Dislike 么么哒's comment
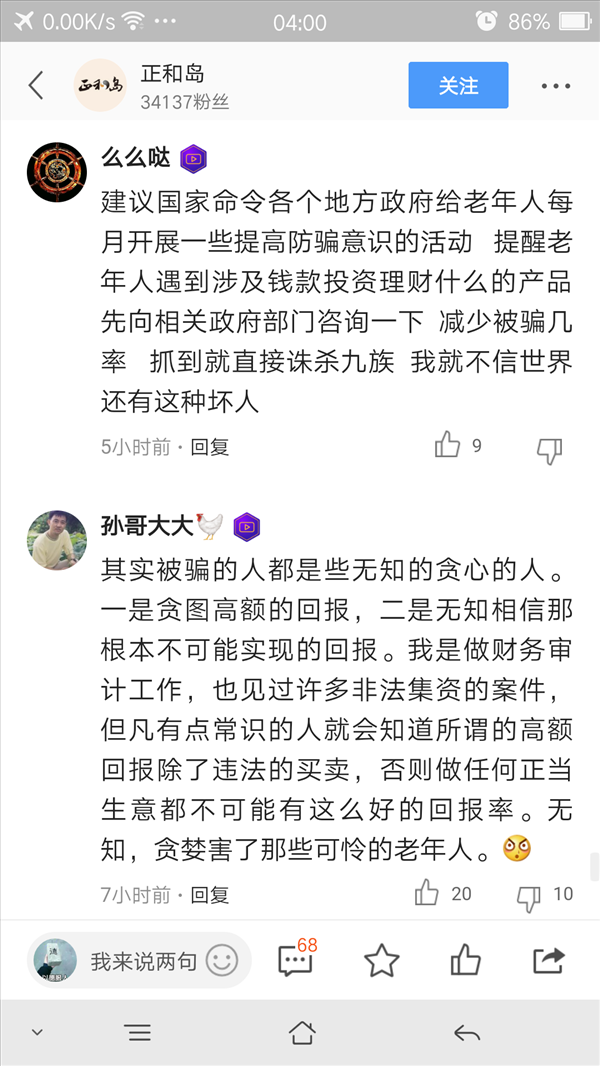Image resolution: width=600 pixels, height=1066 pixels. pyautogui.click(x=549, y=450)
